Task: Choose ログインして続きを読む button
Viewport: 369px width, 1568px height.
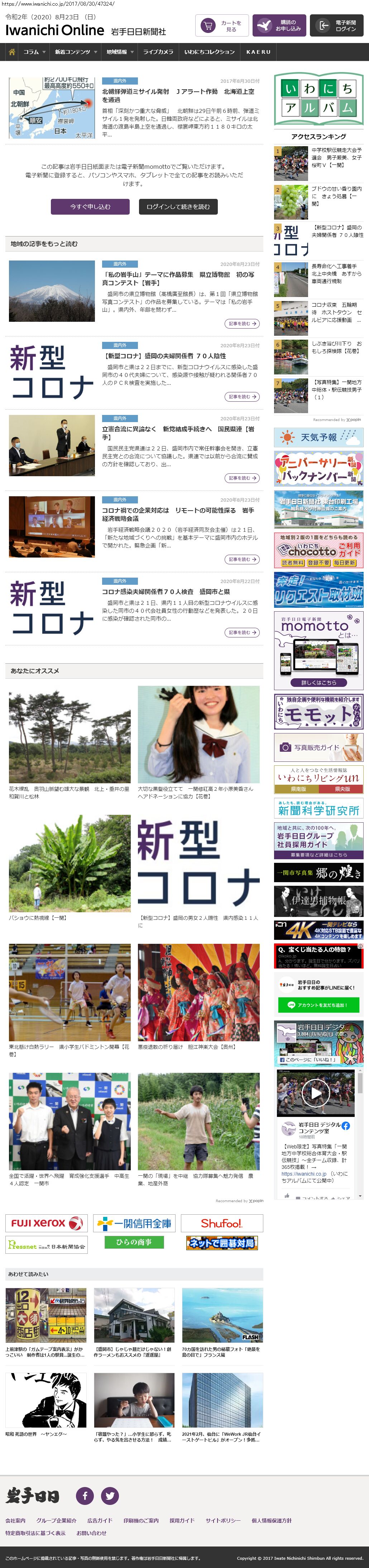Action: [178, 206]
